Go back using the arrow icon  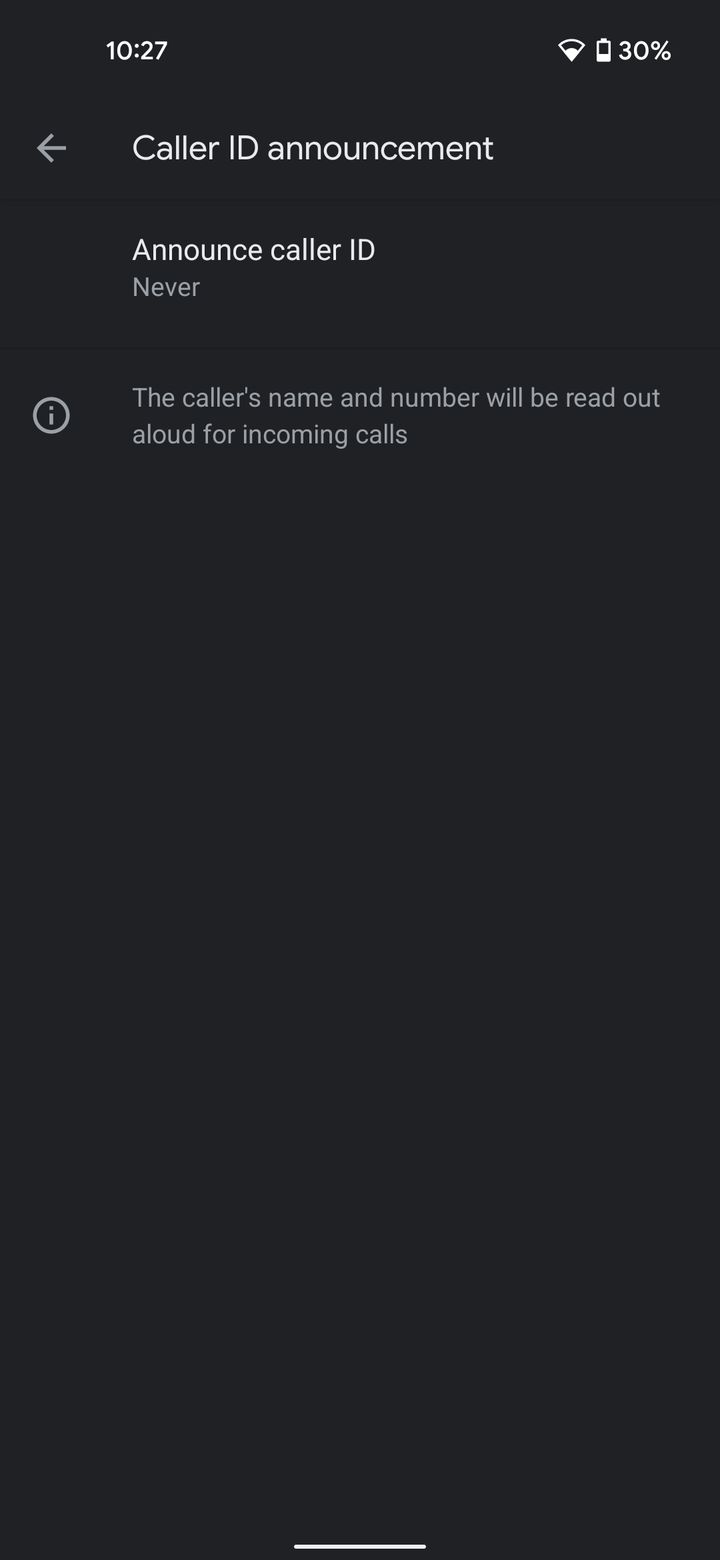tap(51, 148)
